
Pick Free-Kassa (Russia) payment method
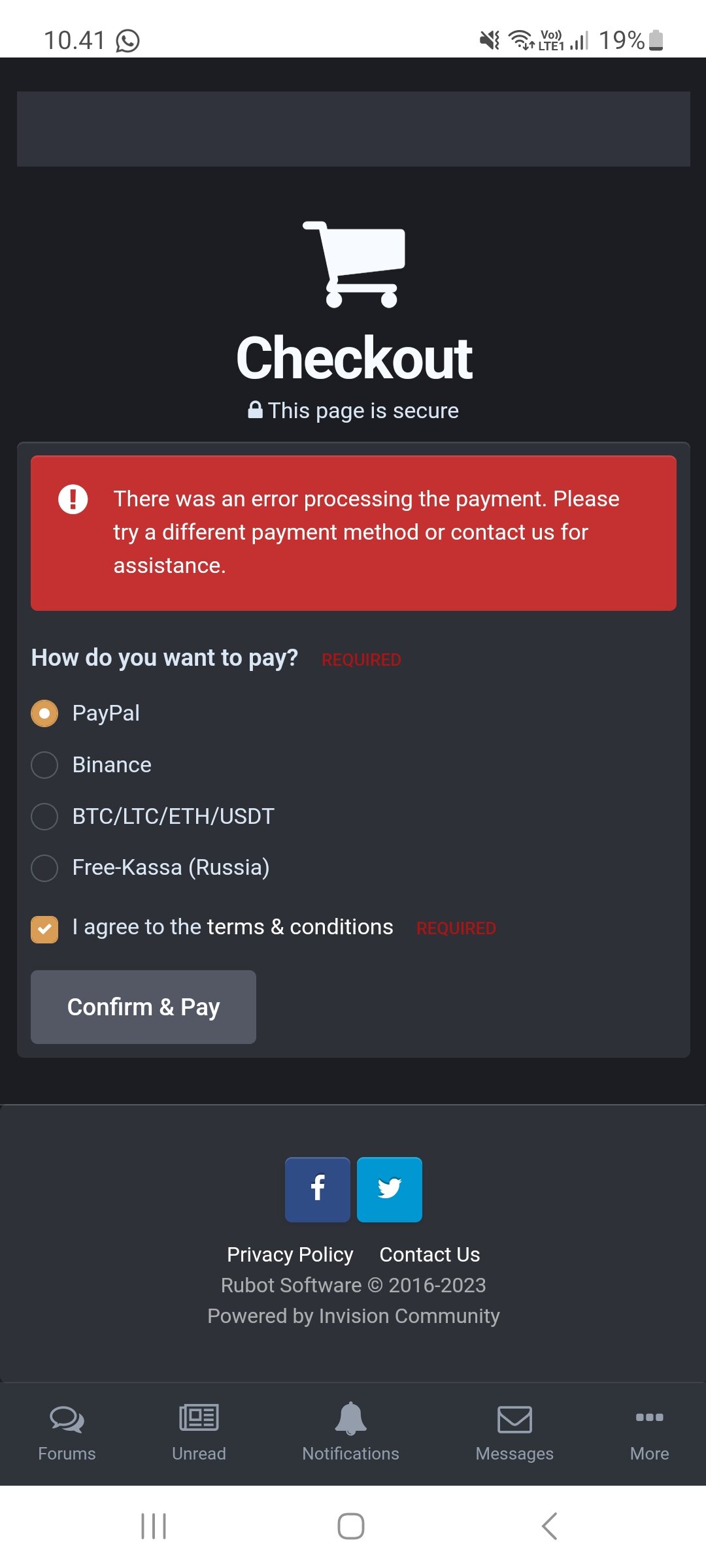tap(44, 868)
